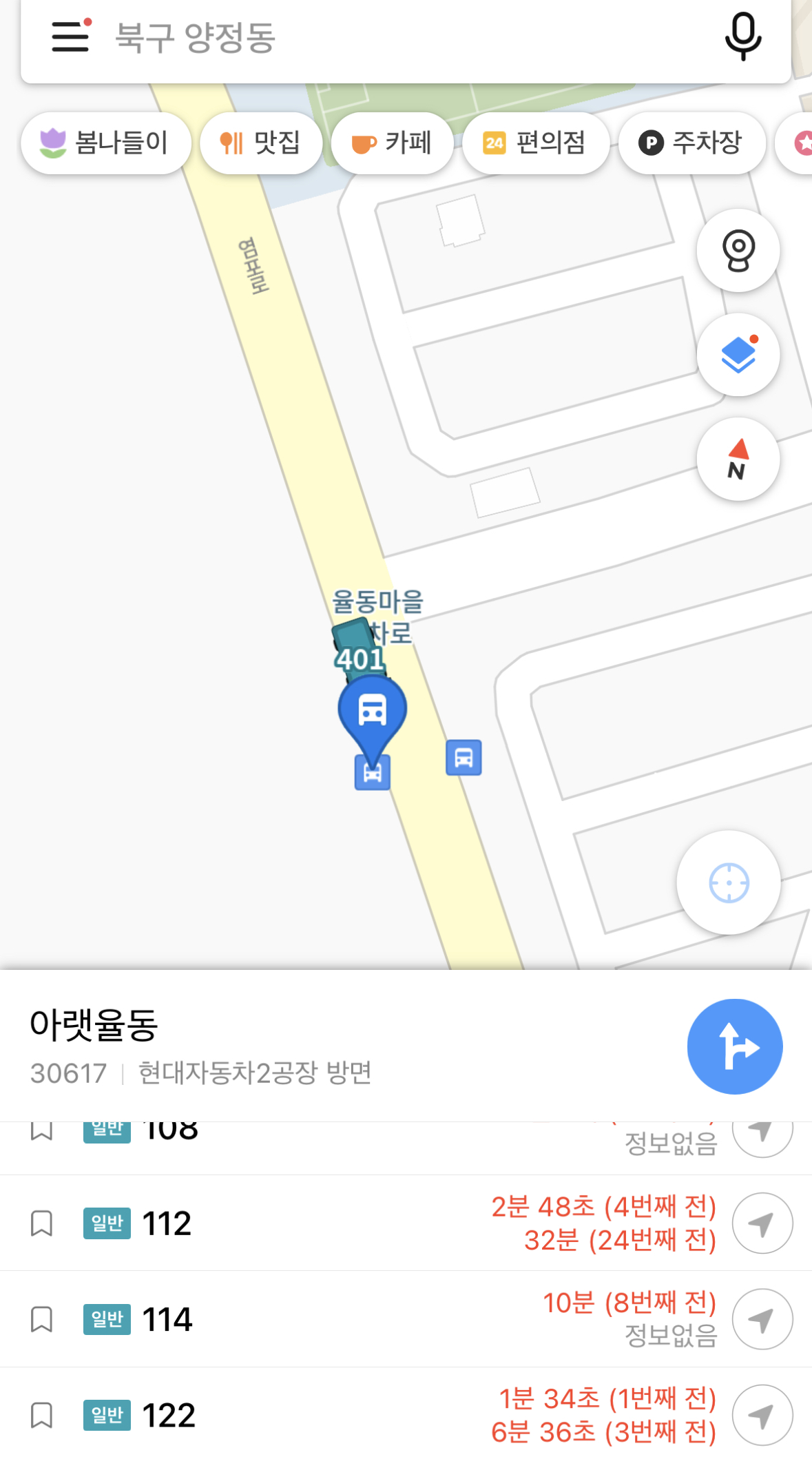Bookmark bus 112
The width and height of the screenshot is (812, 1459).
click(42, 1223)
